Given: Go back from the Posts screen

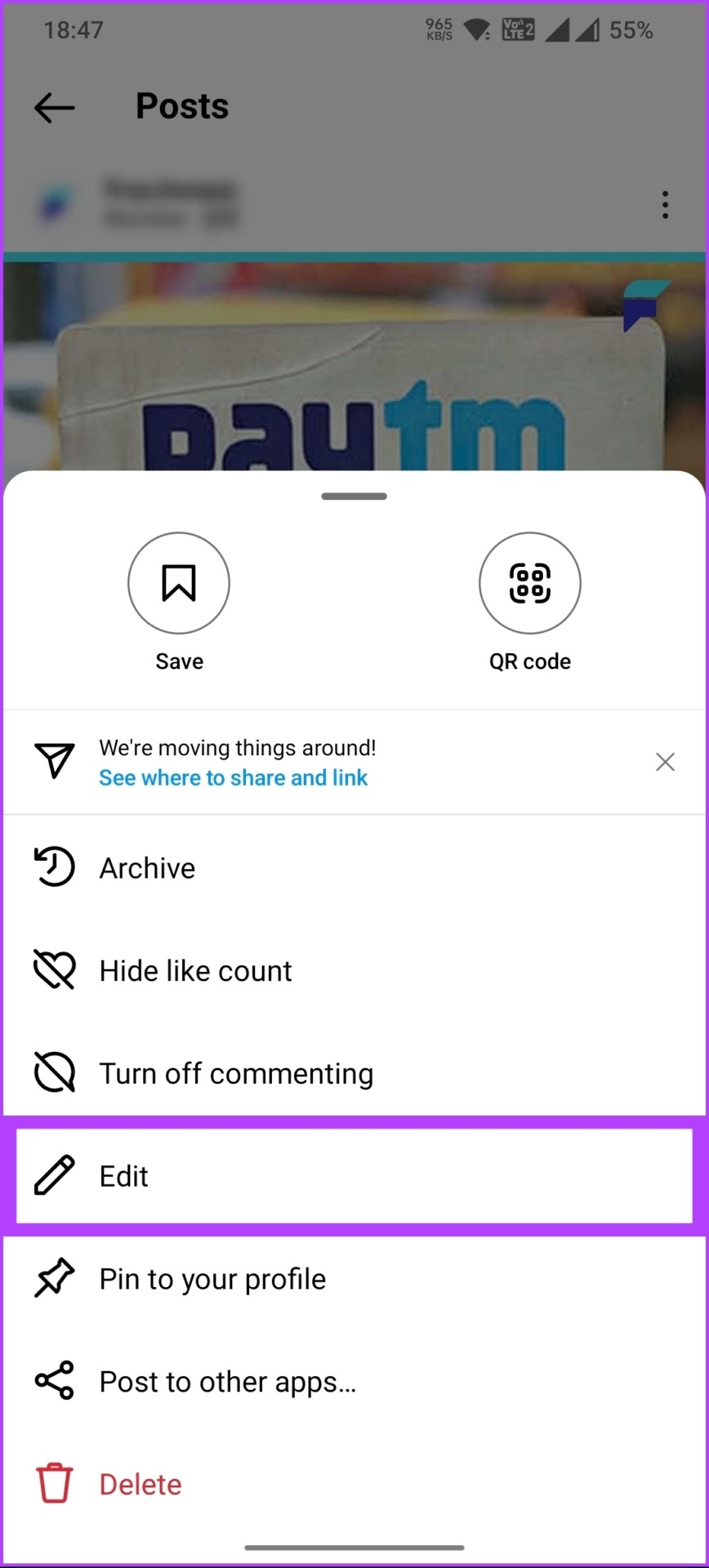Looking at the screenshot, I should (55, 107).
